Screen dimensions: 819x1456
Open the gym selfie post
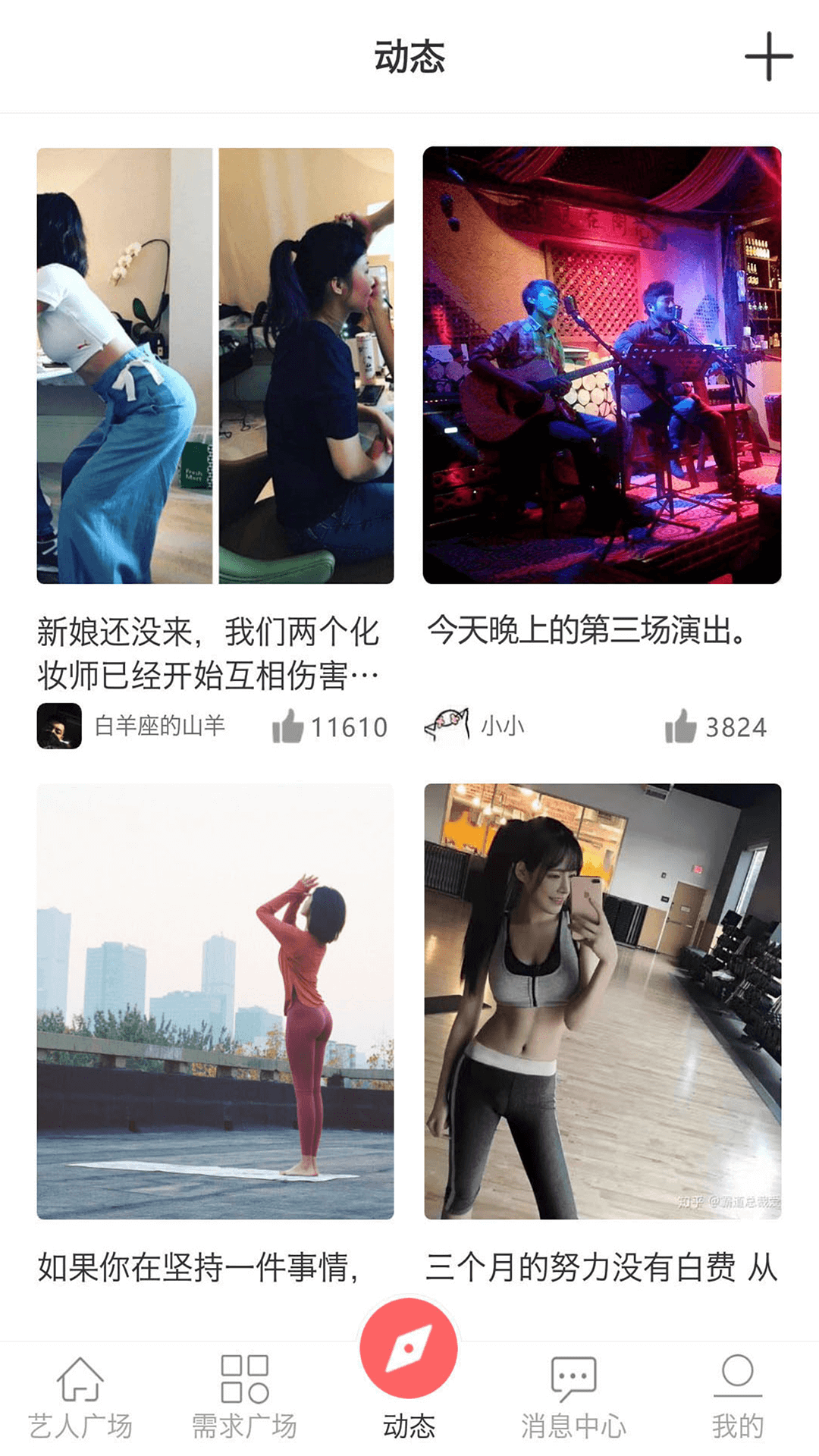tap(603, 1001)
